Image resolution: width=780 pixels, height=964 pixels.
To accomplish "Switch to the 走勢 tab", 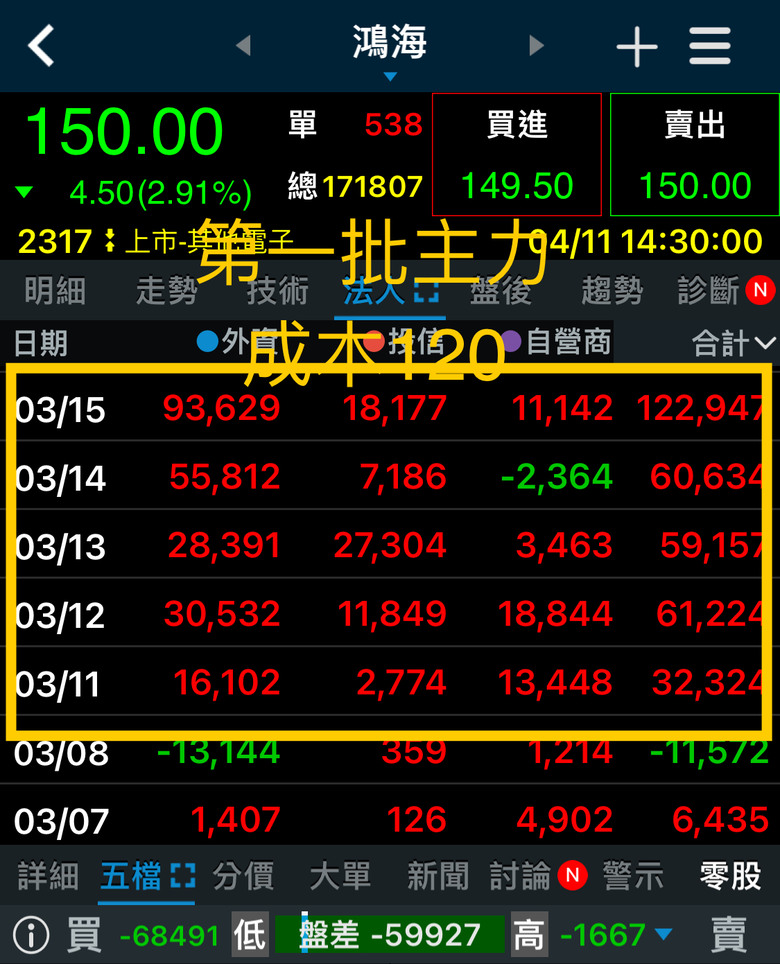I will click(166, 291).
